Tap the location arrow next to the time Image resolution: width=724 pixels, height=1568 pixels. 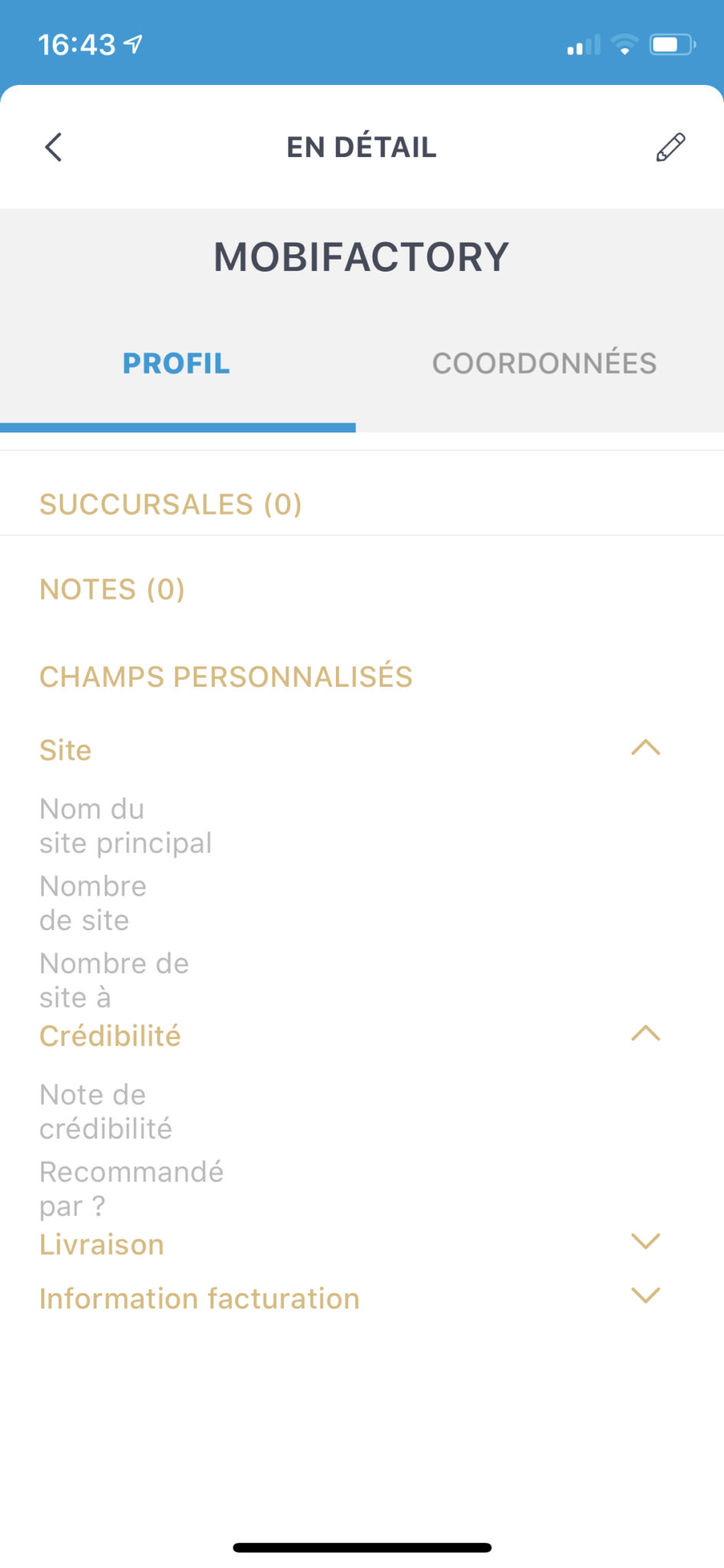132,42
